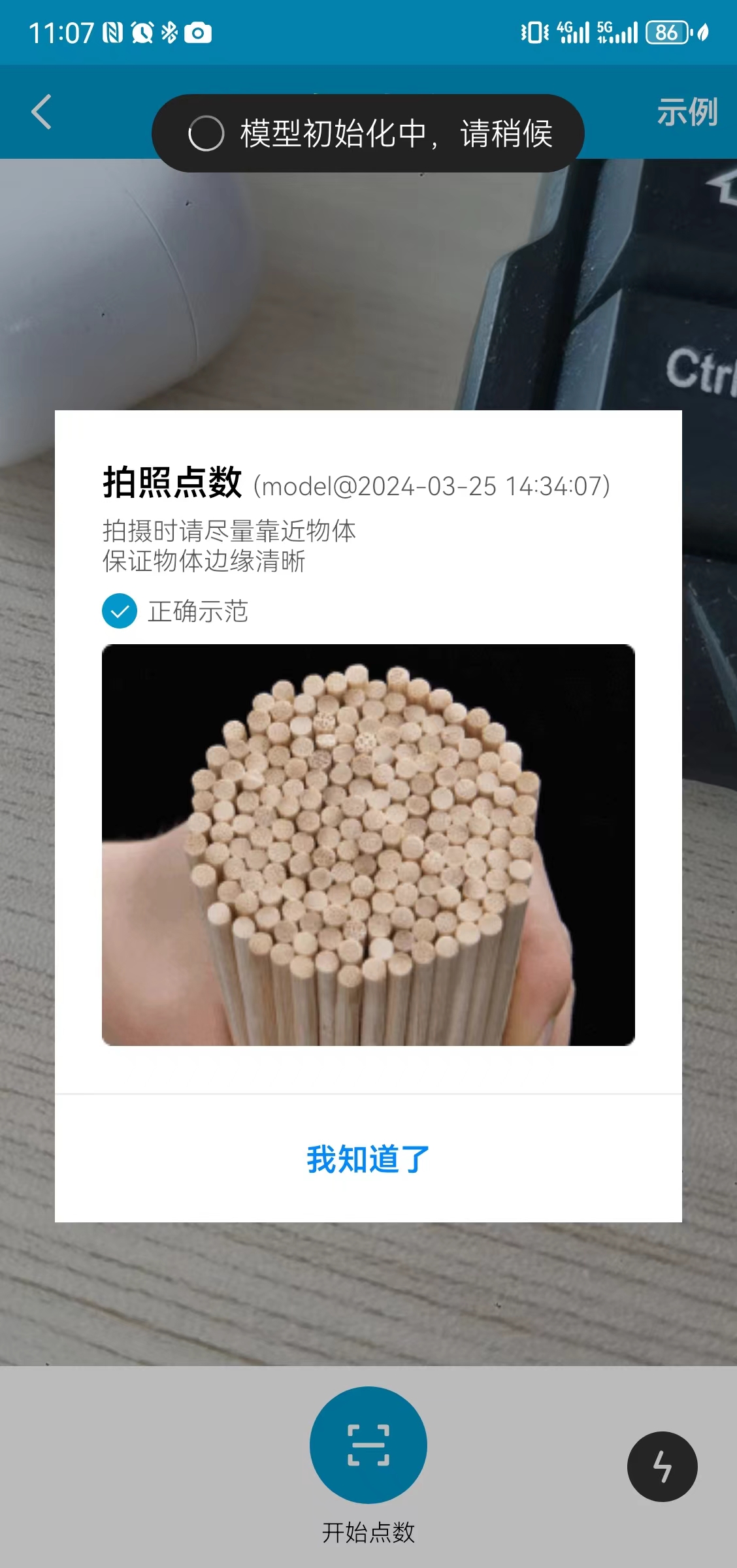
Task: Dismiss the dialog with 我知道了
Action: tap(368, 1159)
